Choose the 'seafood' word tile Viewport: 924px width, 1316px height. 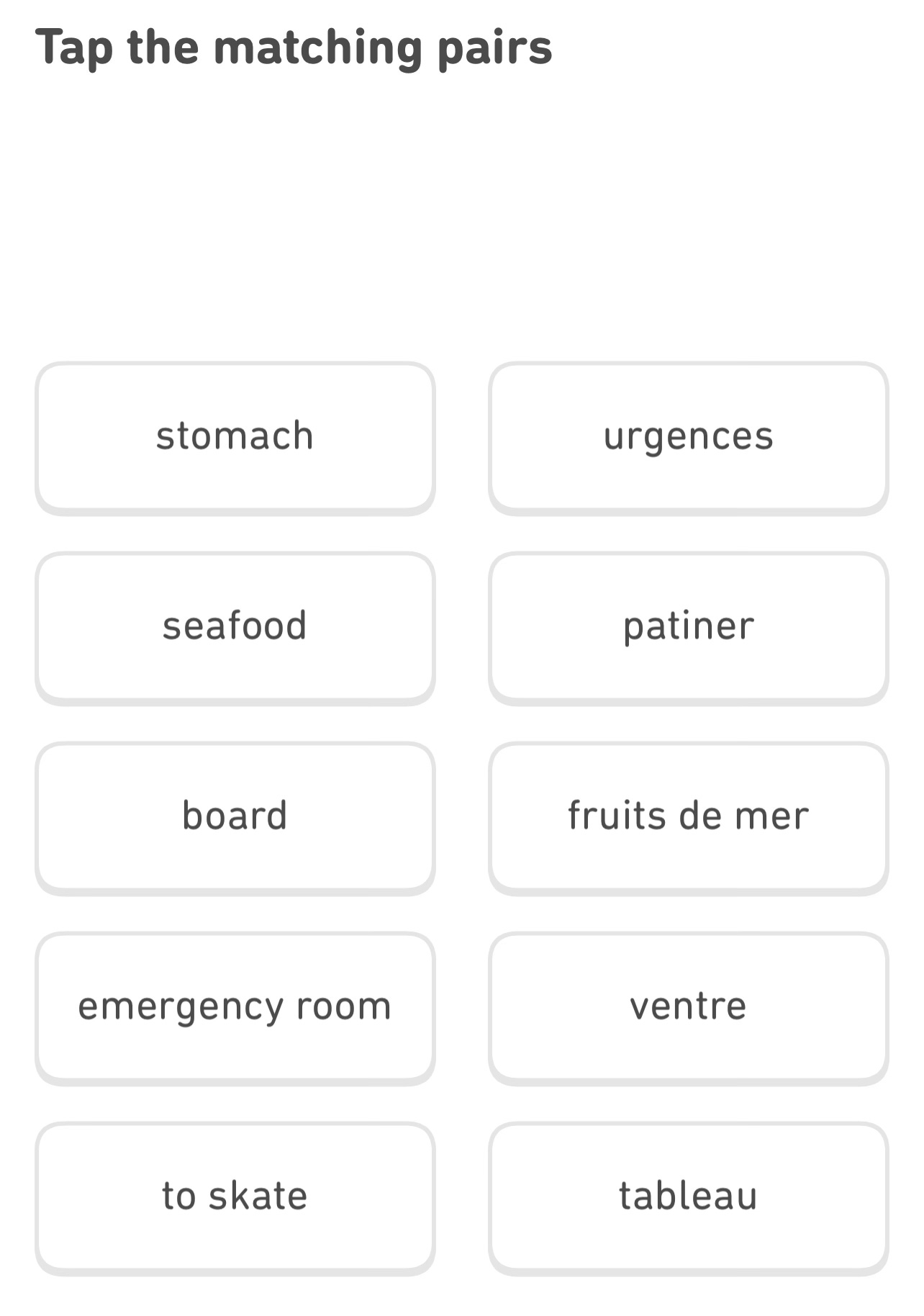coord(235,626)
